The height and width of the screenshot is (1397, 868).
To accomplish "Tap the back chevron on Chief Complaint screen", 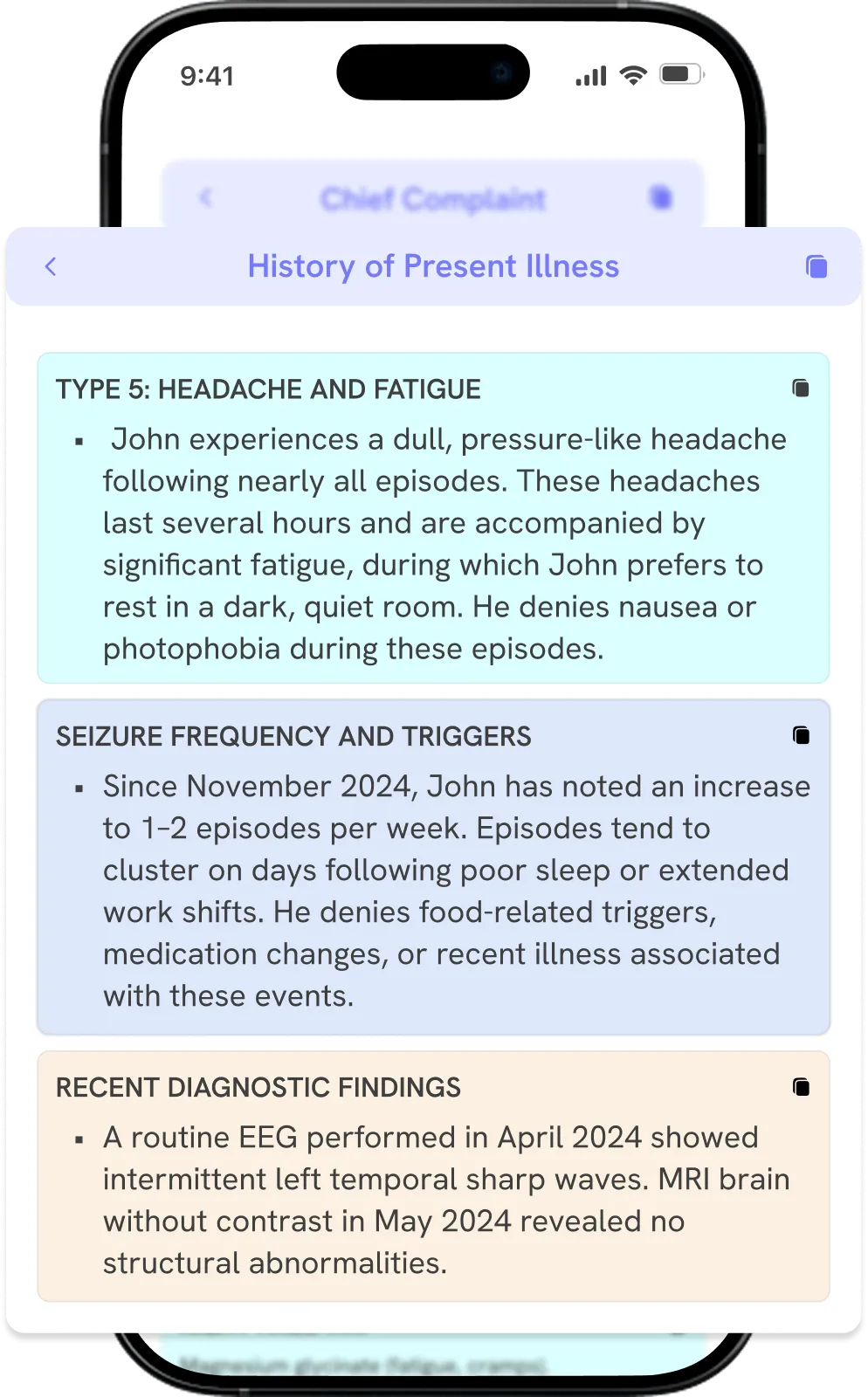I will coord(206,197).
